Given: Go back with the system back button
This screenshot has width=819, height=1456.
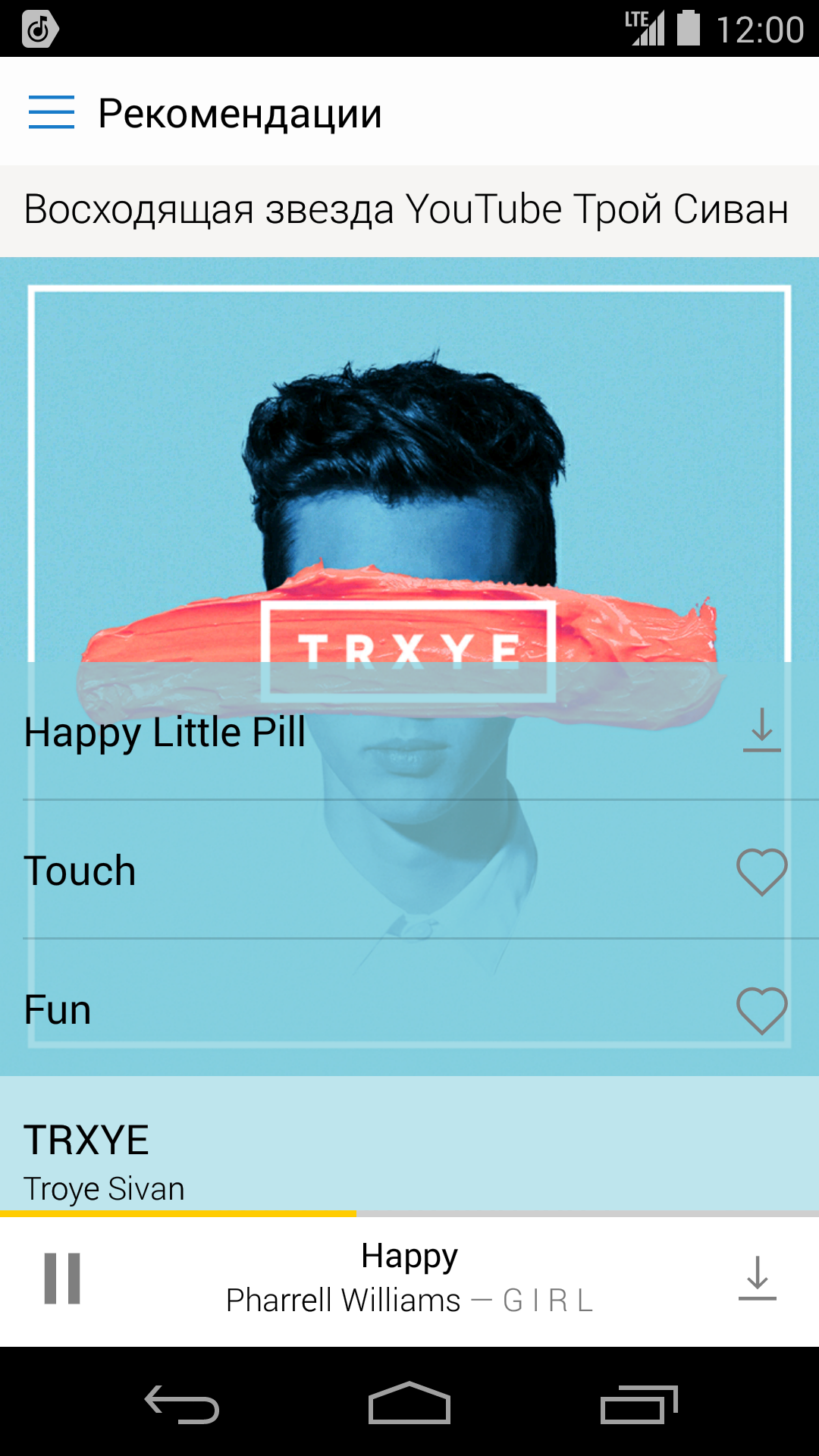Looking at the screenshot, I should pyautogui.click(x=182, y=1404).
